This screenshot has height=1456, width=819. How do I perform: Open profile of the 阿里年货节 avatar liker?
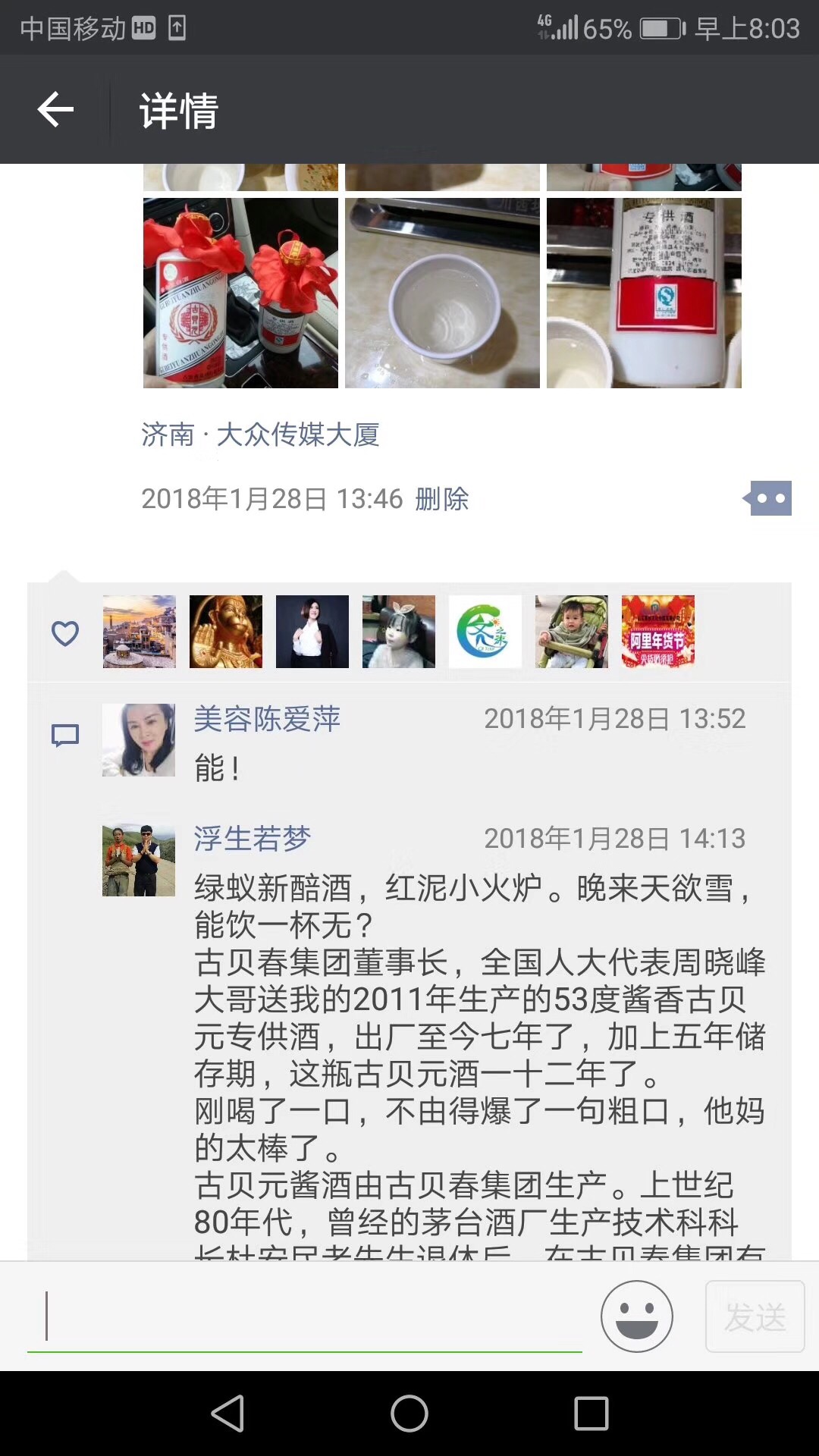(657, 632)
